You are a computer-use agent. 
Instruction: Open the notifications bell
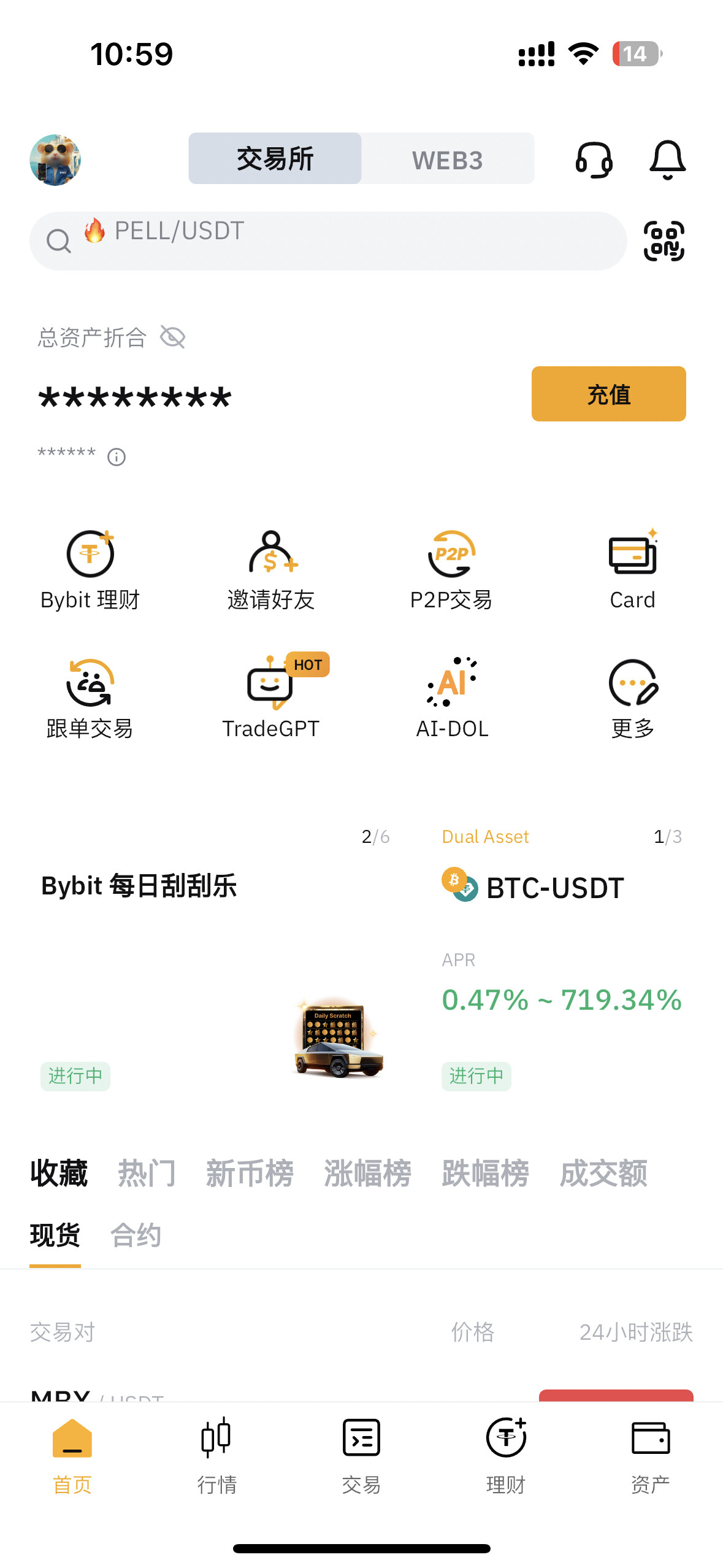pos(667,160)
